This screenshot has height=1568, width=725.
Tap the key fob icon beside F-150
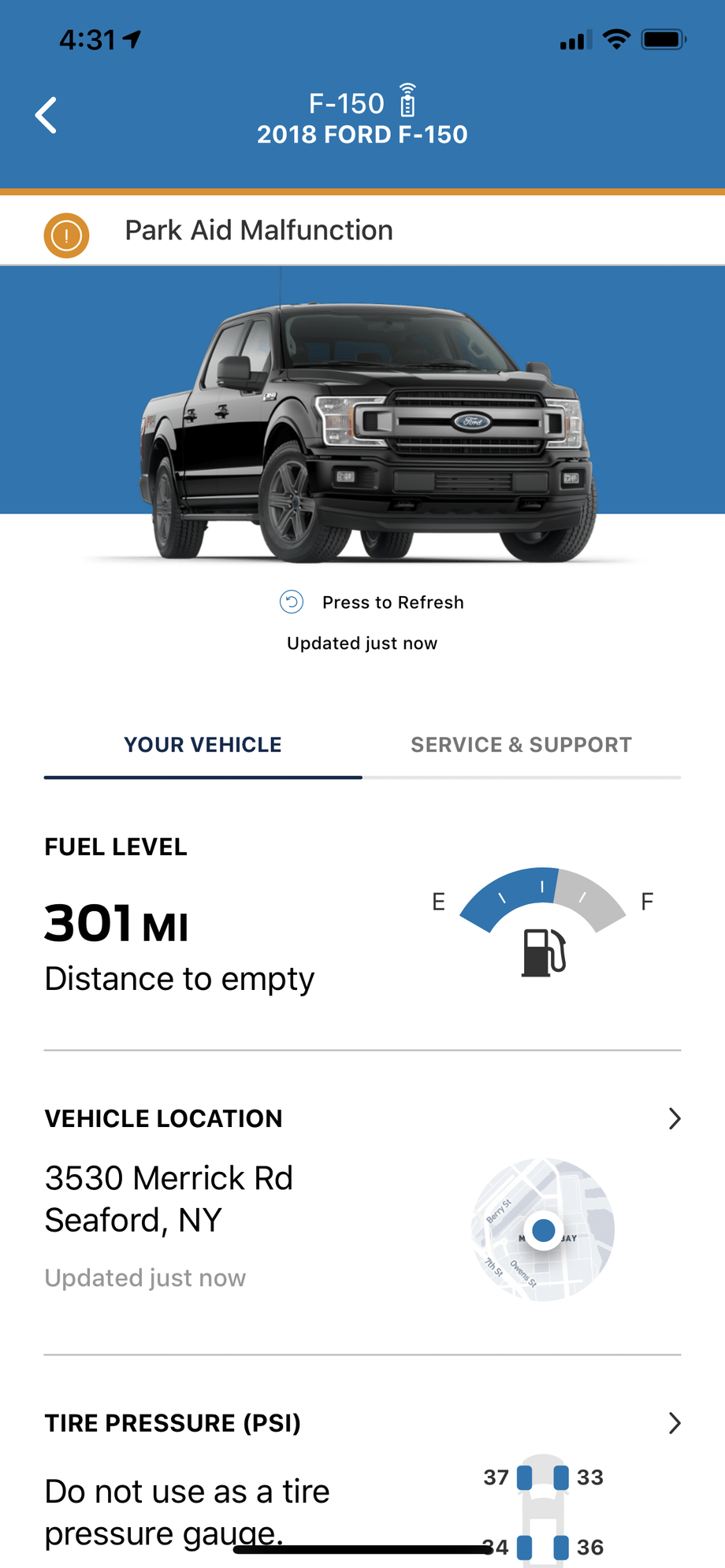pyautogui.click(x=407, y=102)
